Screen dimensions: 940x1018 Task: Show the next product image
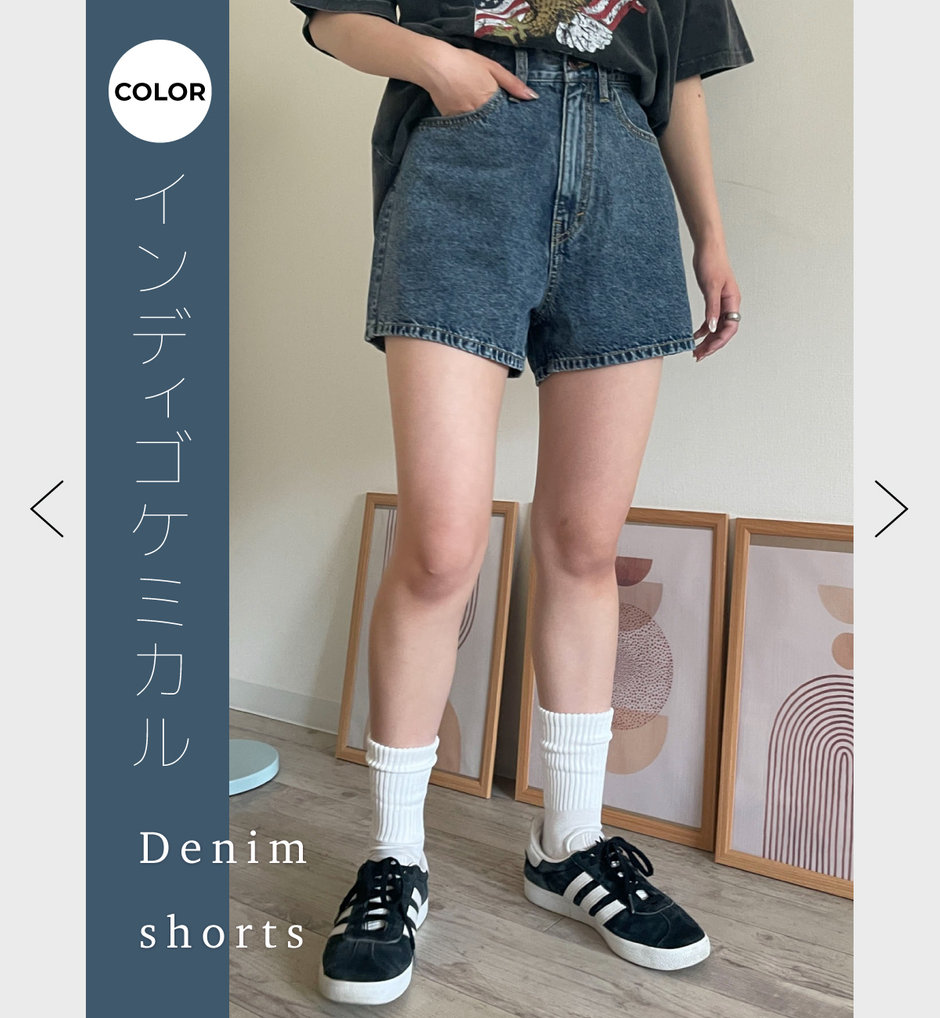pyautogui.click(x=890, y=509)
